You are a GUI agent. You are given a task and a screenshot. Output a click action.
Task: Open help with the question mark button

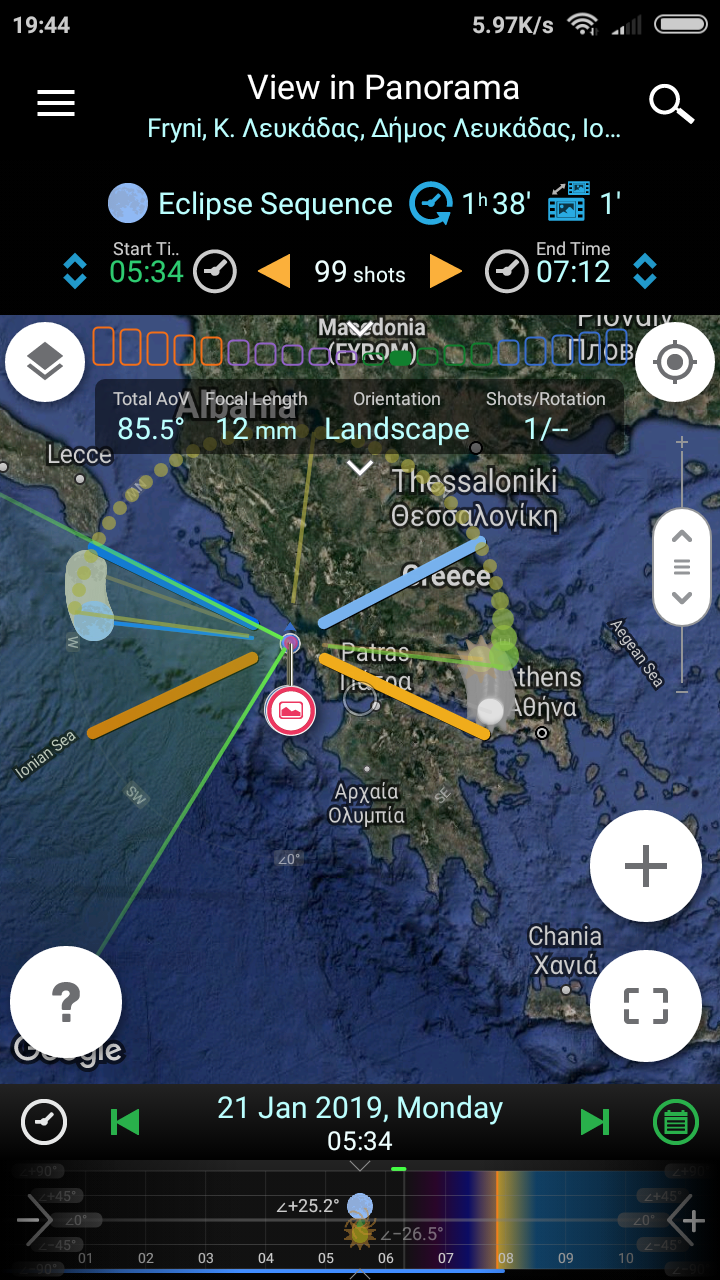pyautogui.click(x=66, y=1002)
